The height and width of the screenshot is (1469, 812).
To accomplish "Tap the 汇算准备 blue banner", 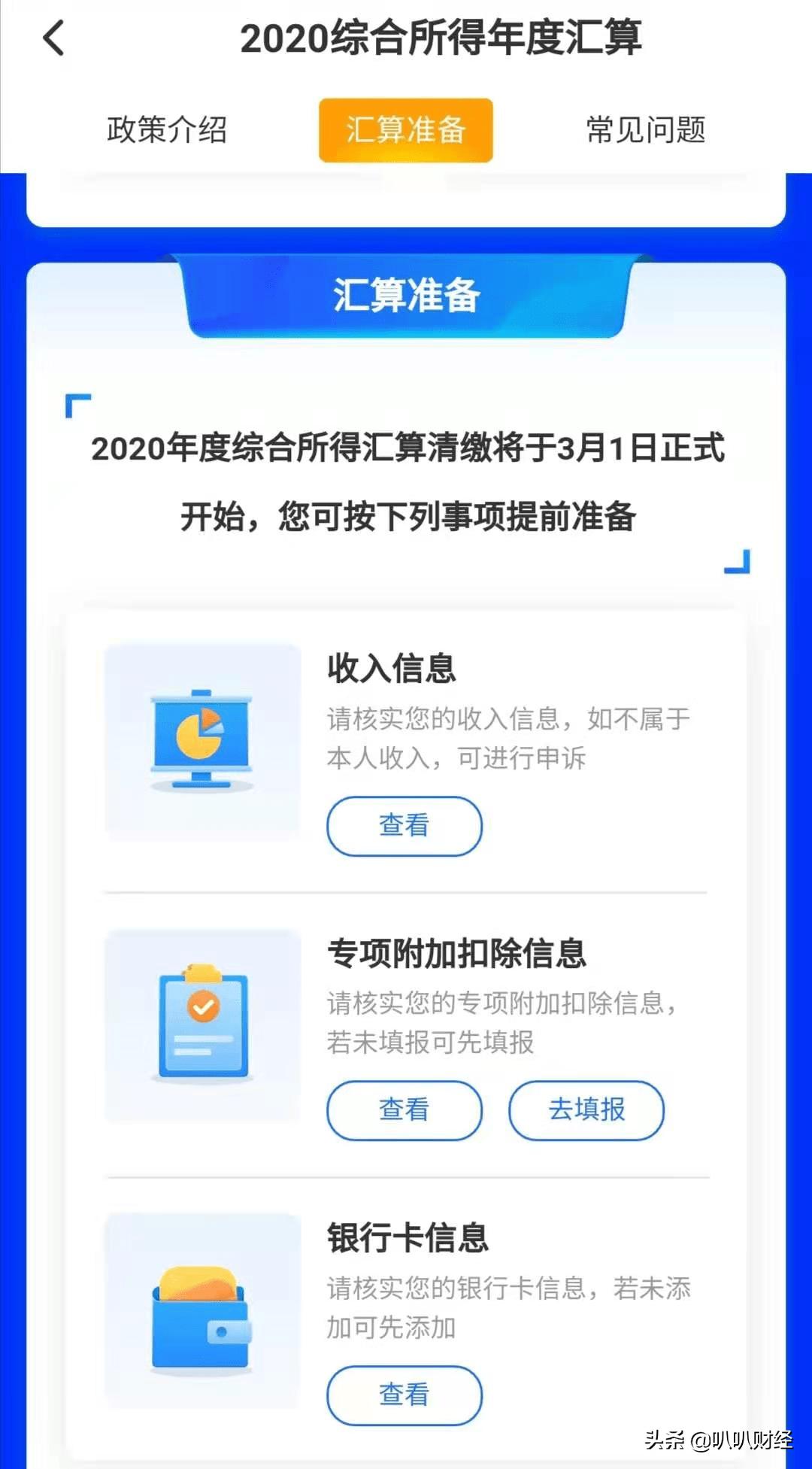I will tap(406, 295).
